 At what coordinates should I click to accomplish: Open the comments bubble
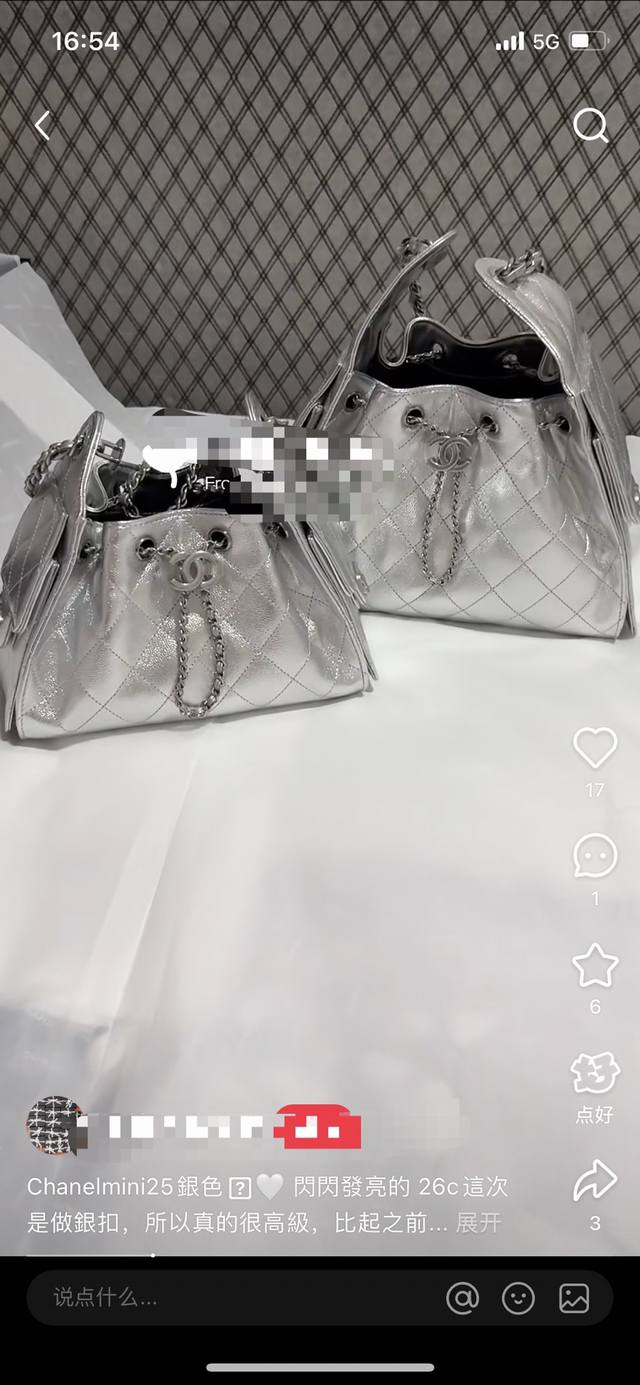point(594,857)
